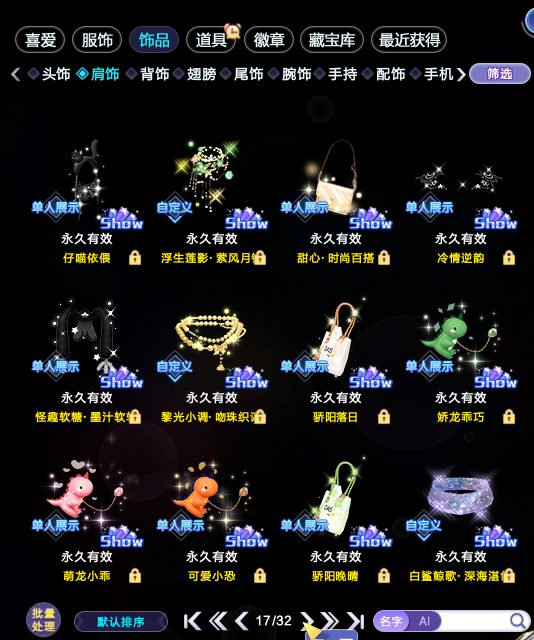Choose the 娇龙乖巧 green dinosaur item
Image resolution: width=534 pixels, height=640 pixels.
coord(461,361)
